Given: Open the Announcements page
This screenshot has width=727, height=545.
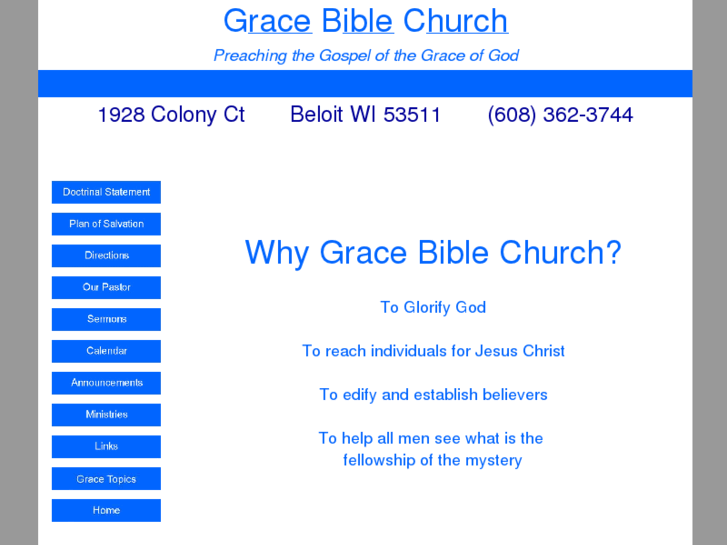Looking at the screenshot, I should [x=106, y=383].
